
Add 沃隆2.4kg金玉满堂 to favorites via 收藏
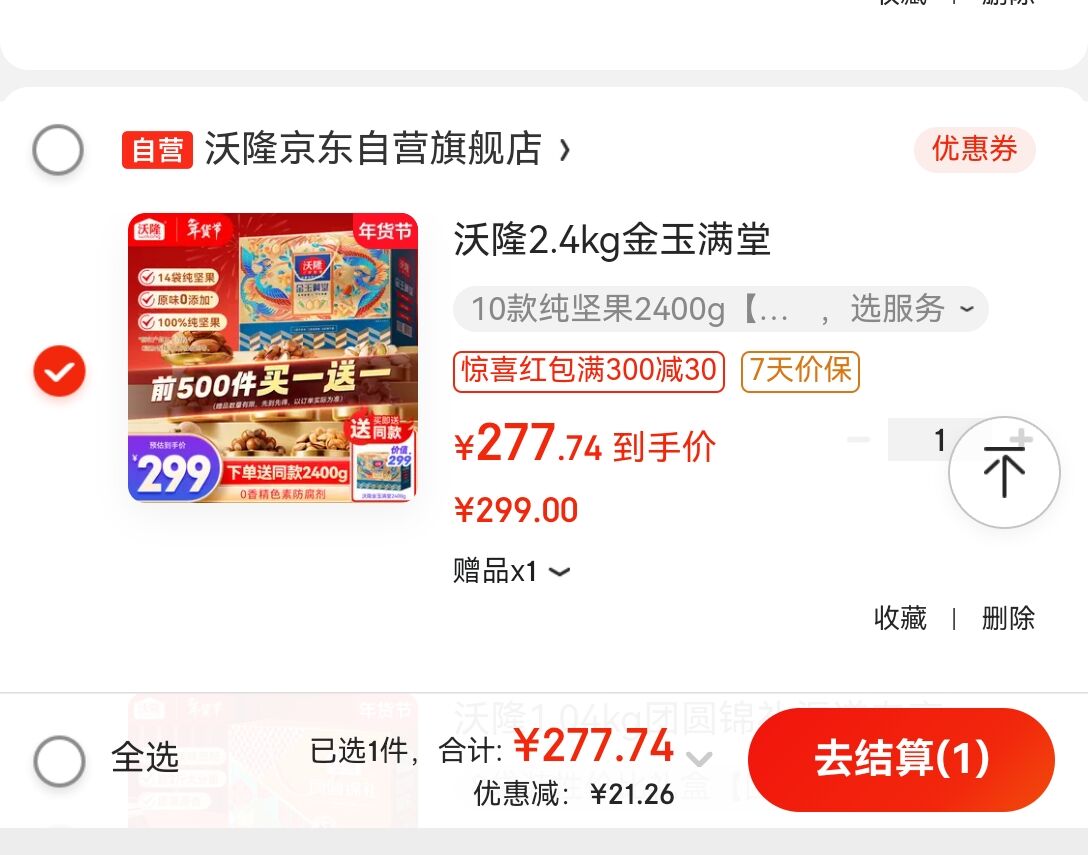pyautogui.click(x=900, y=618)
